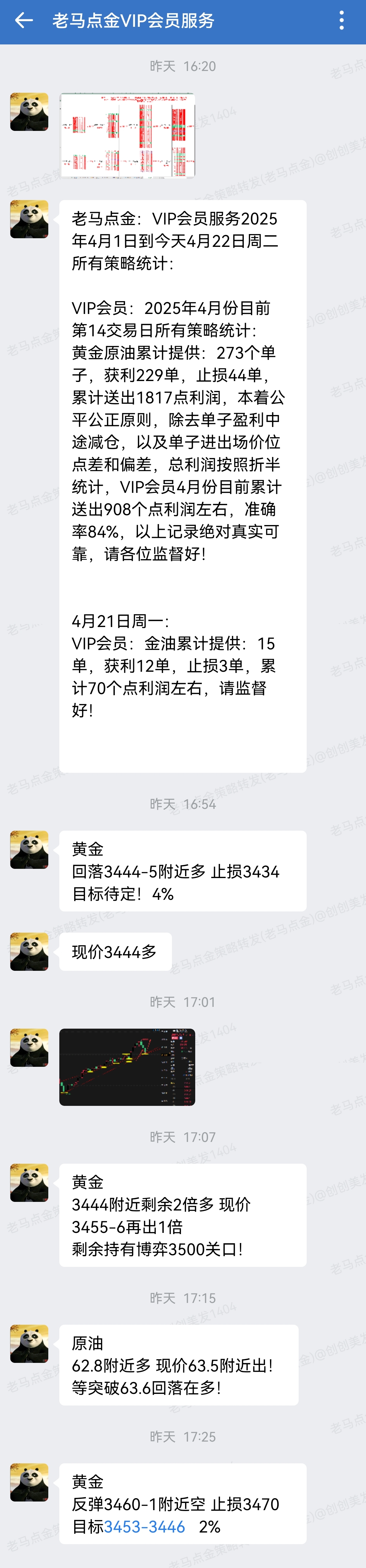View the dark candlestick chart image

click(127, 1067)
